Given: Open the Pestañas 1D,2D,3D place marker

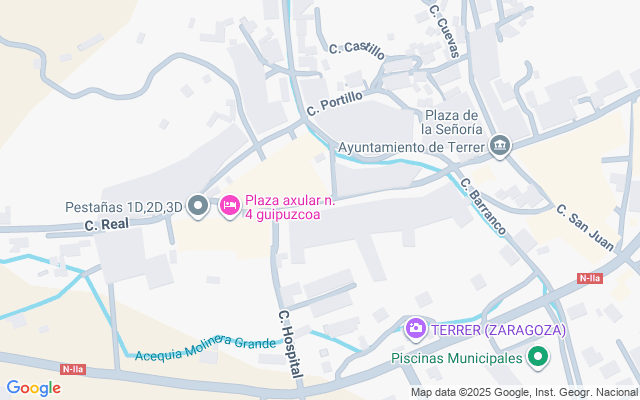Looking at the screenshot, I should point(198,206).
